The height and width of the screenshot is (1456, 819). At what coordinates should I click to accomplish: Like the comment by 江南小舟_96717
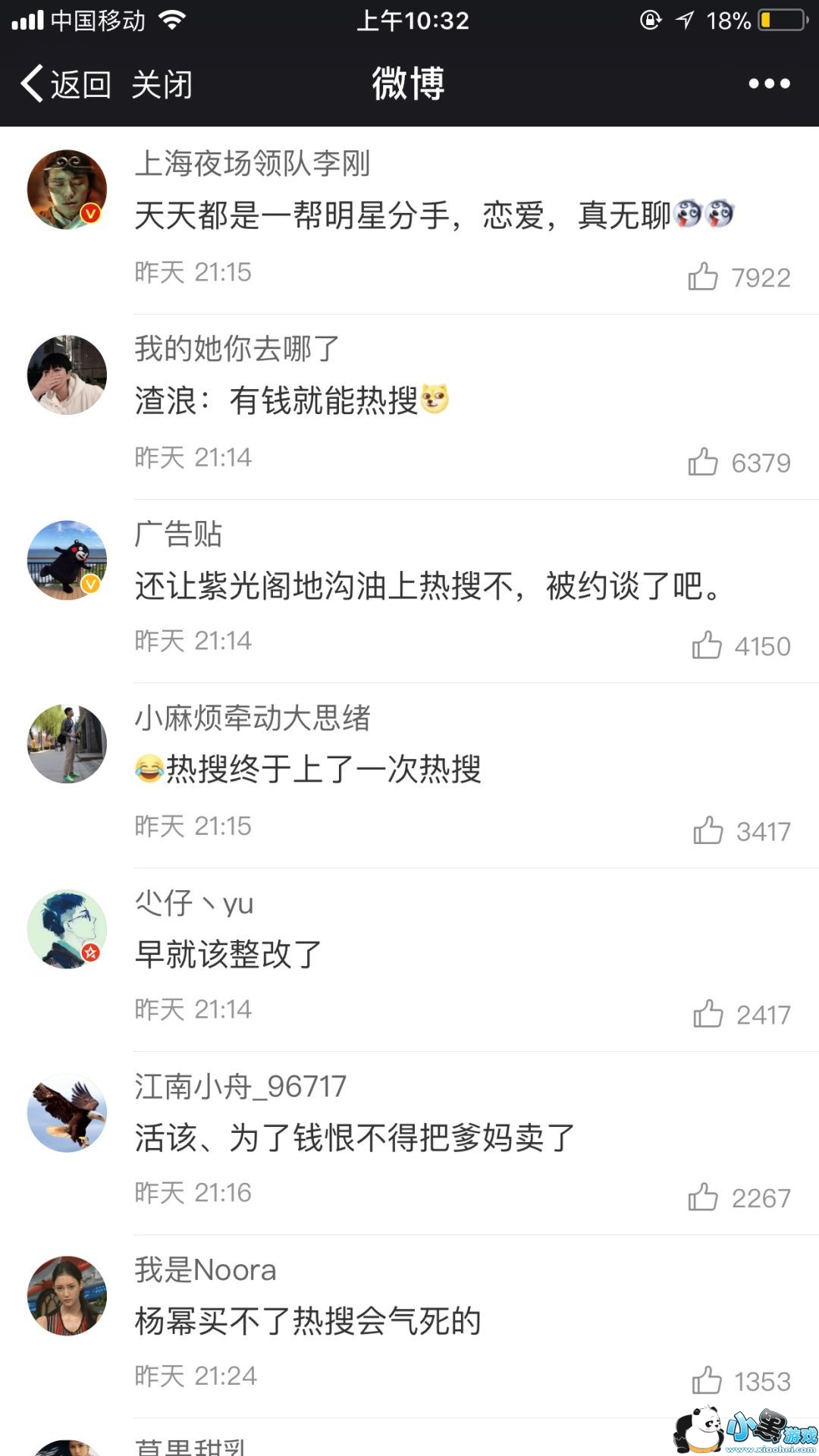703,1197
